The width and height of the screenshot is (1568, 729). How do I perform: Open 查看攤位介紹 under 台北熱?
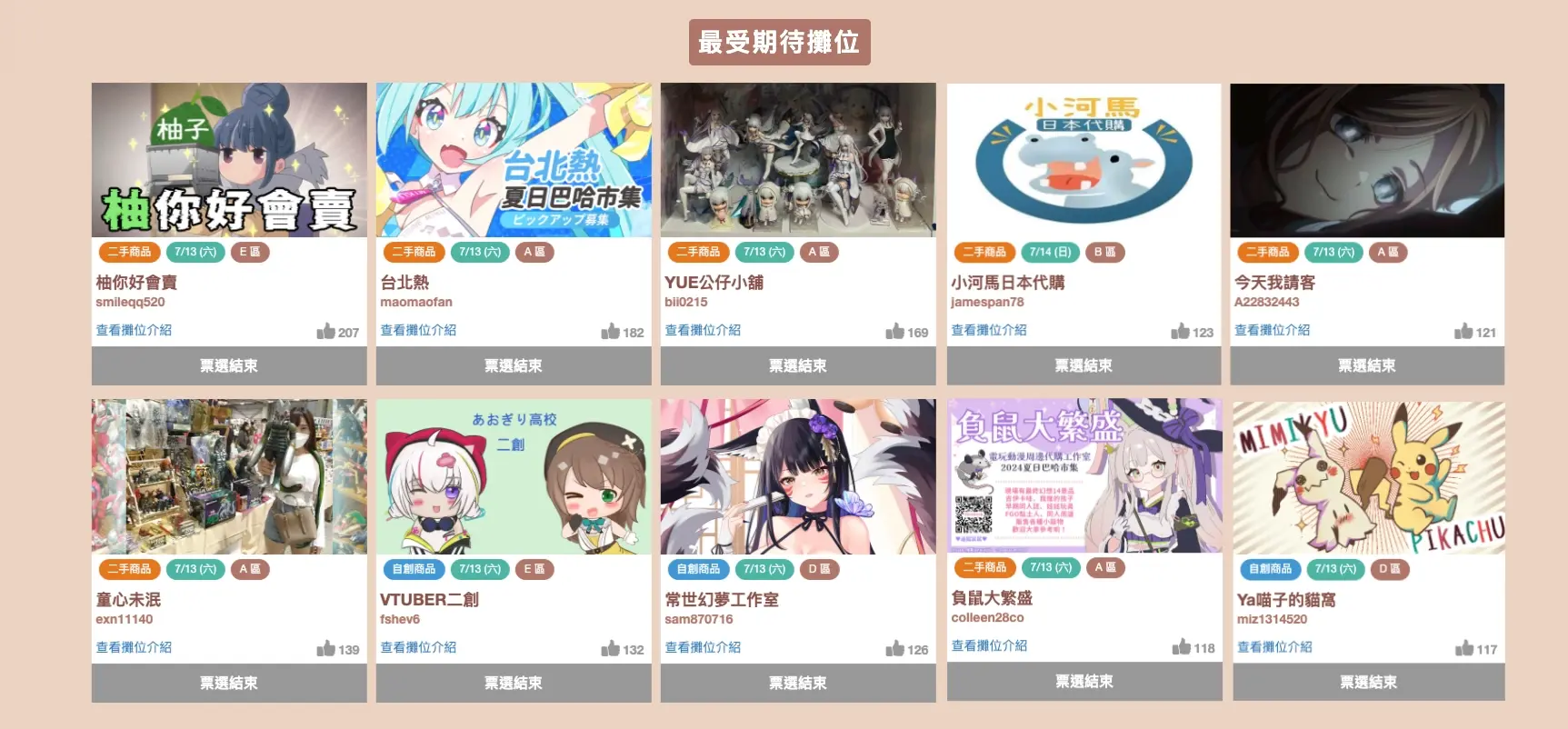[x=418, y=330]
